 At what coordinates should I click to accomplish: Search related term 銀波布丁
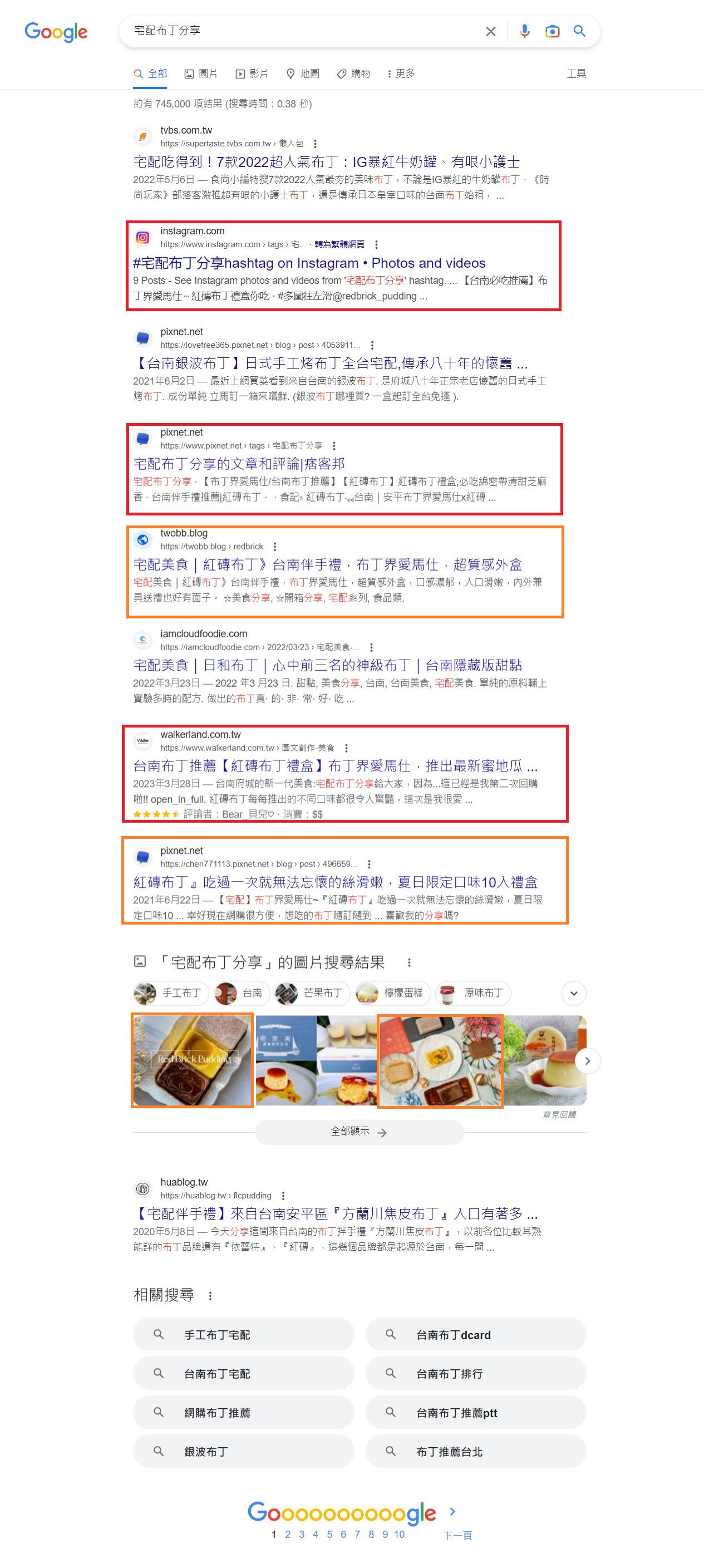coord(243,1452)
